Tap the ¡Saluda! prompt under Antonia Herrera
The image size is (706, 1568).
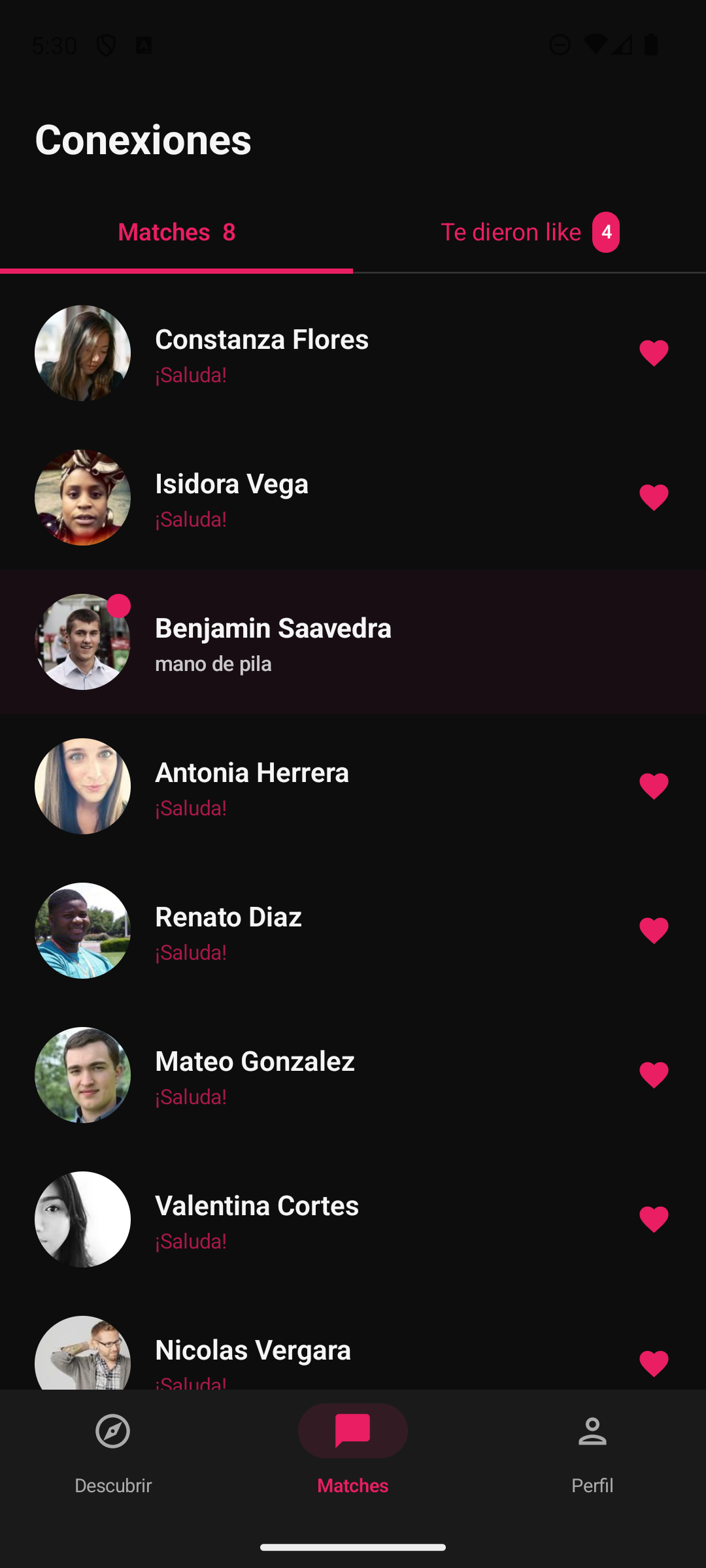tap(190, 808)
